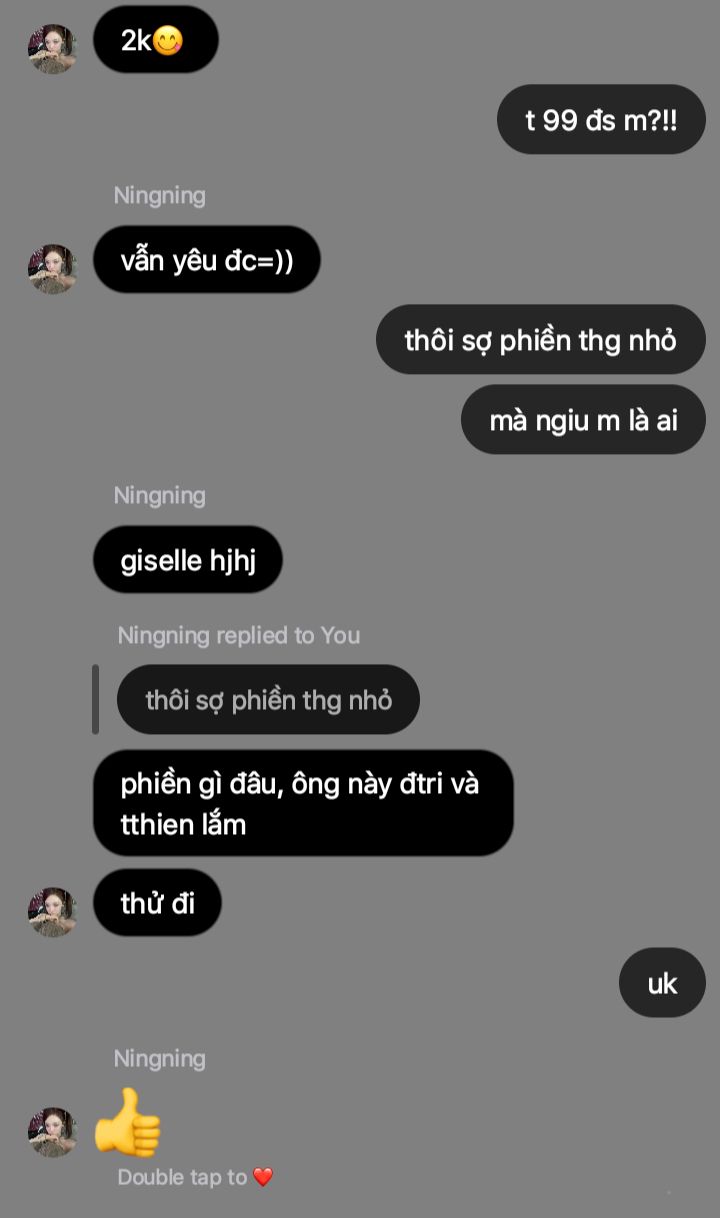The image size is (720, 1218).
Task: Tap Ningning's avatar next to thumbs-up emoji
Action: click(52, 1131)
